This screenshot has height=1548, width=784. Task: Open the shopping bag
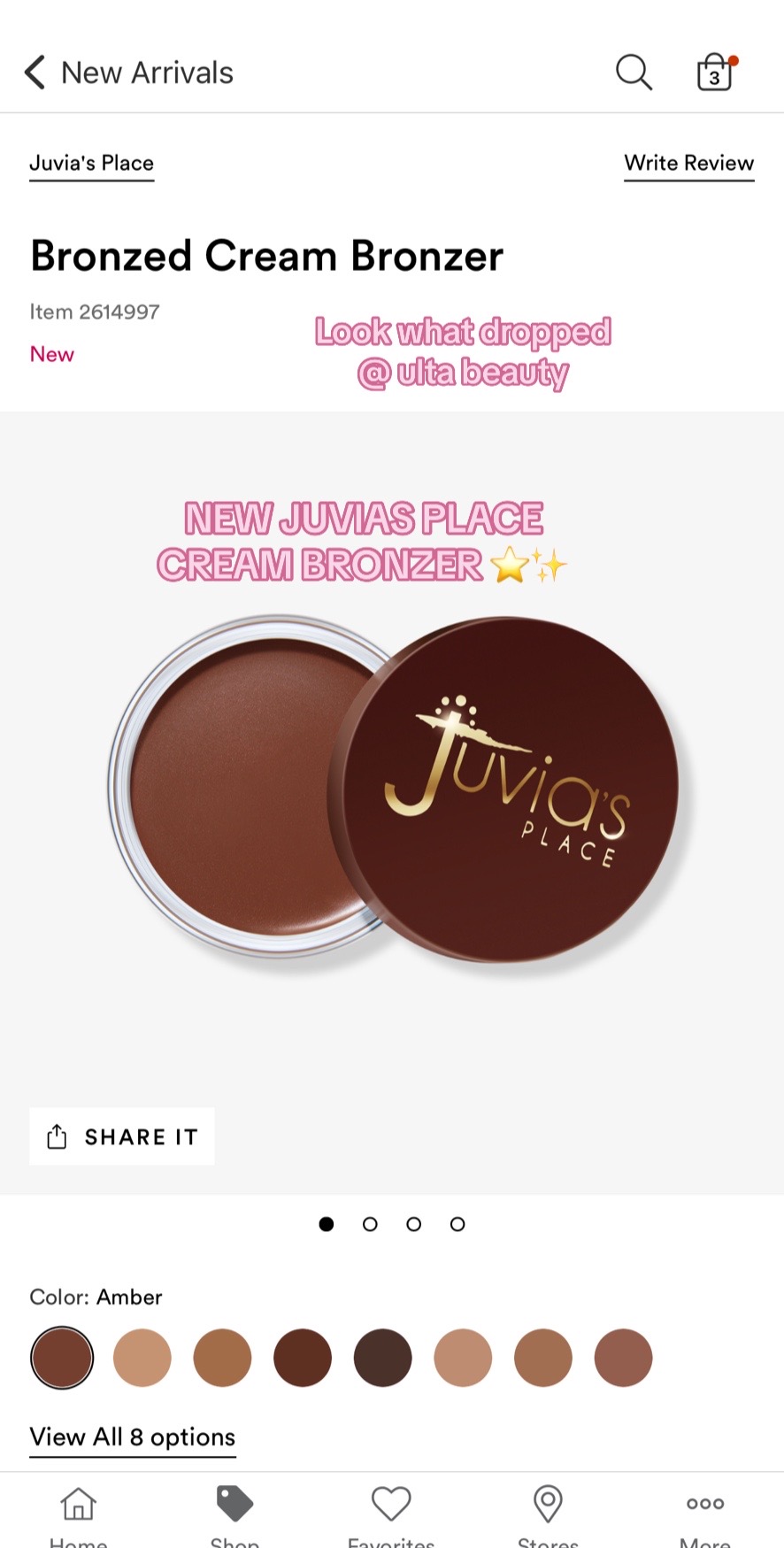[x=715, y=73]
